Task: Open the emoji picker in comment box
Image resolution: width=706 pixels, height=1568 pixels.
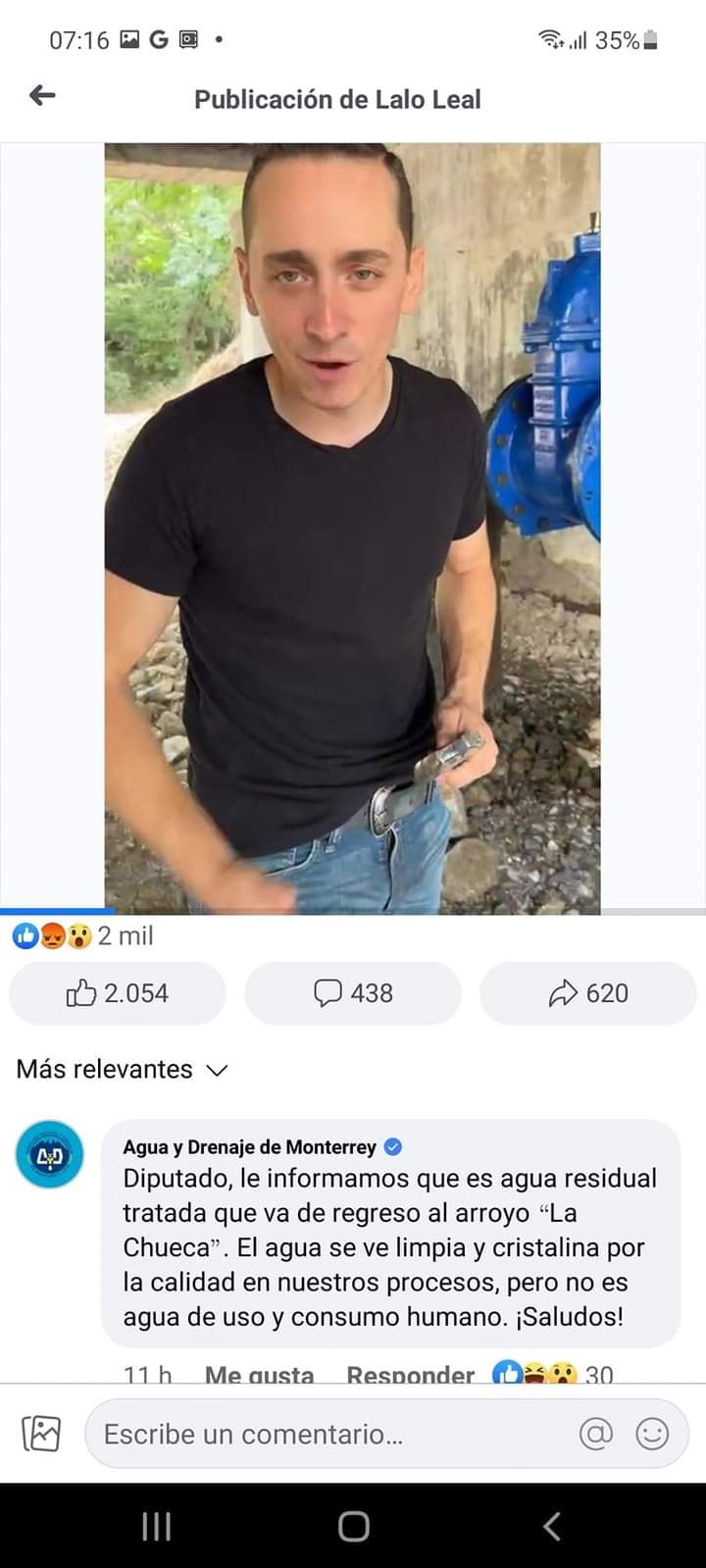Action: click(x=652, y=1434)
